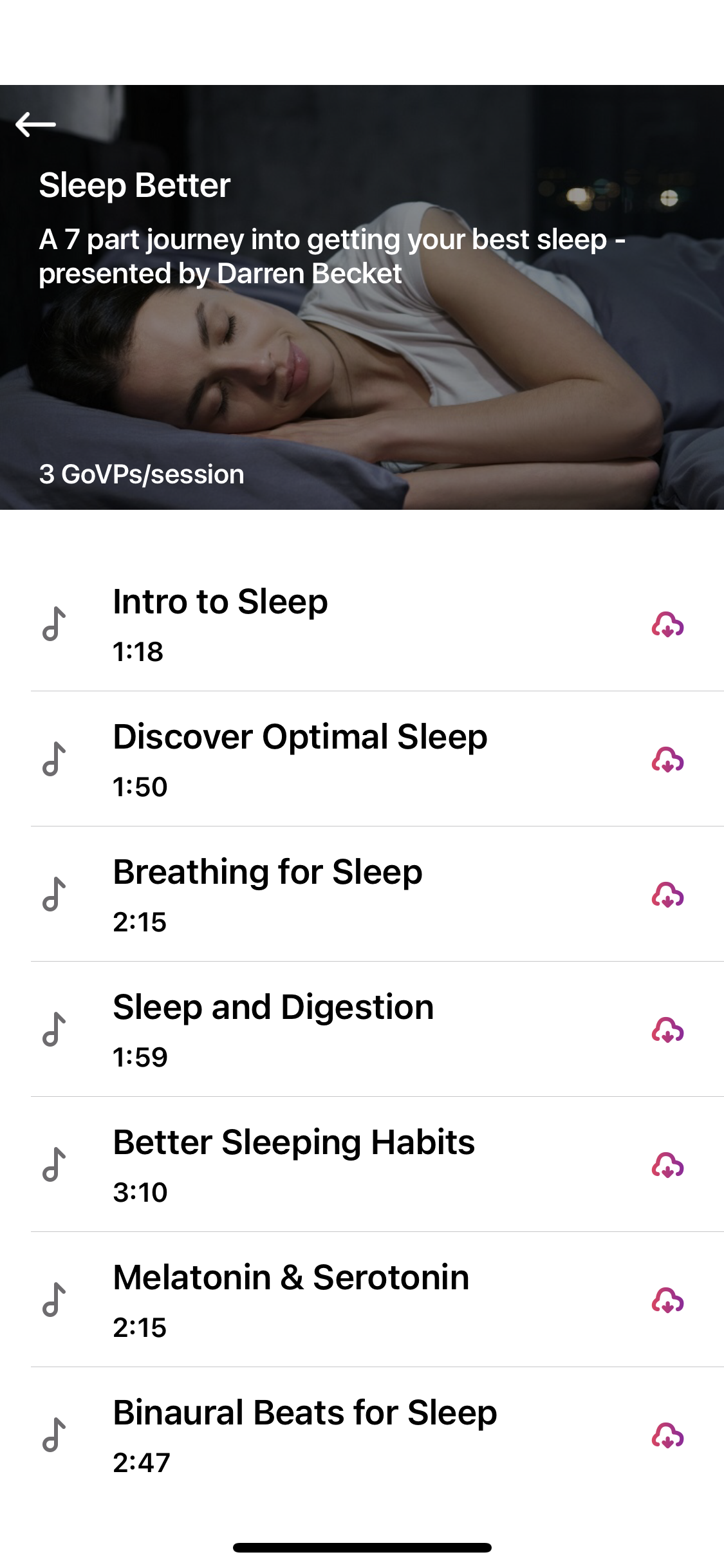The height and width of the screenshot is (1568, 724).
Task: Play the Intro to Sleep session
Action: click(377, 624)
